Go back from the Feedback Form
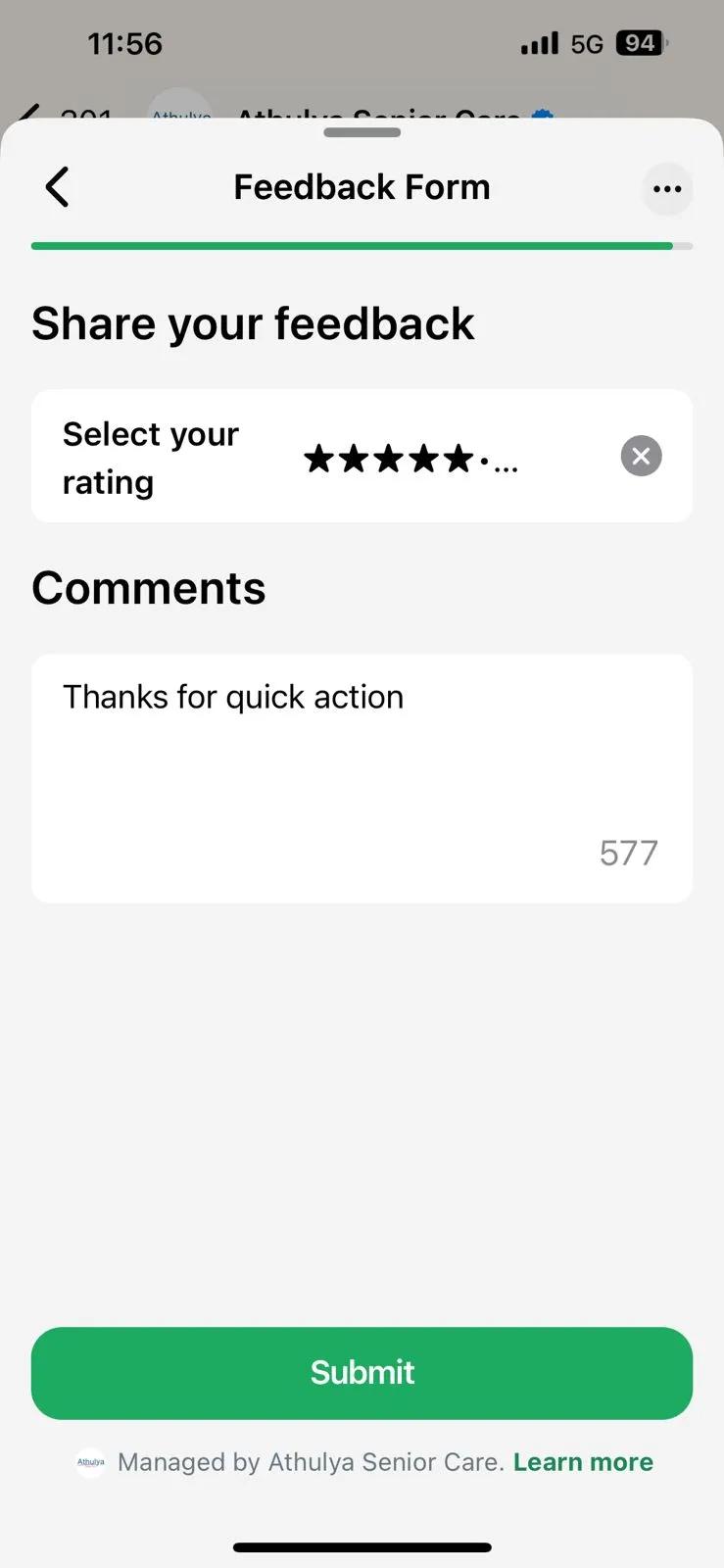Screen dimensions: 724x1568 pos(58,187)
